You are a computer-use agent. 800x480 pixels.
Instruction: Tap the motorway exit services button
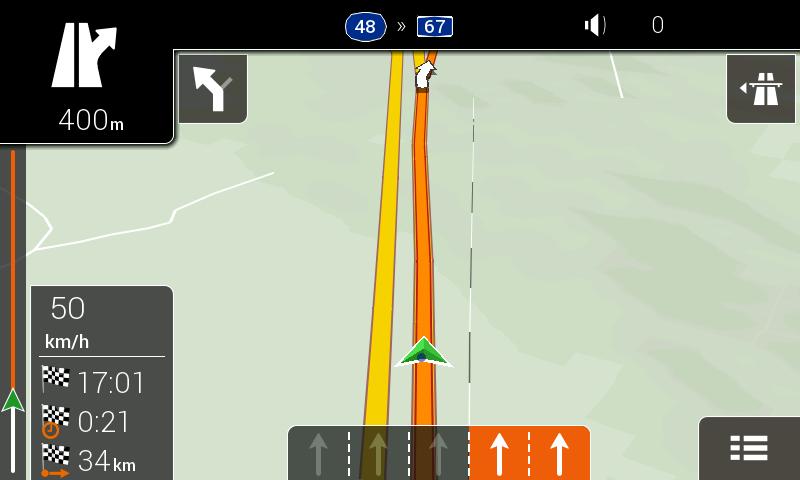pyautogui.click(x=760, y=89)
